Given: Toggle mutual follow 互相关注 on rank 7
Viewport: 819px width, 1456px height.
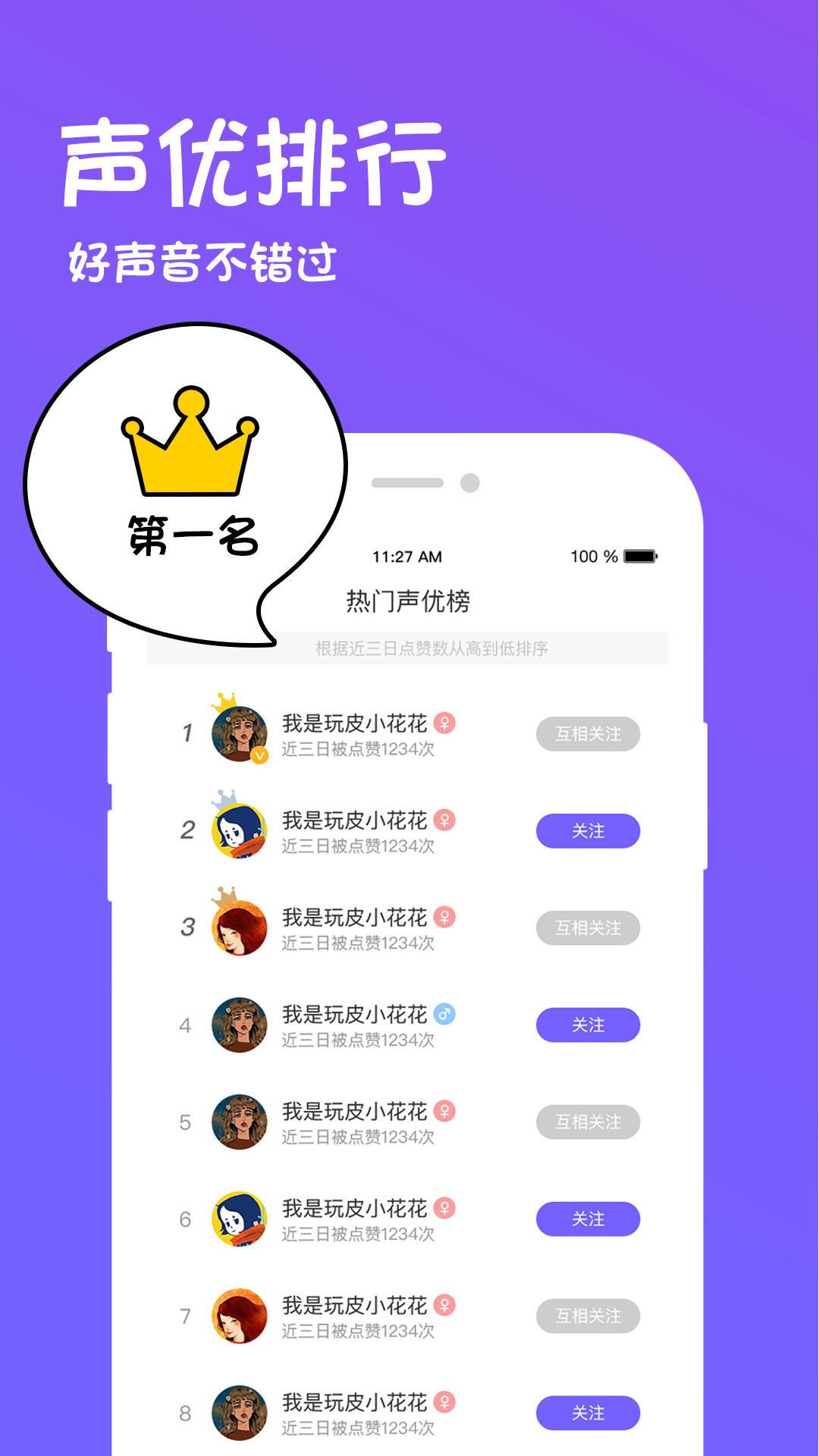Looking at the screenshot, I should 588,1316.
